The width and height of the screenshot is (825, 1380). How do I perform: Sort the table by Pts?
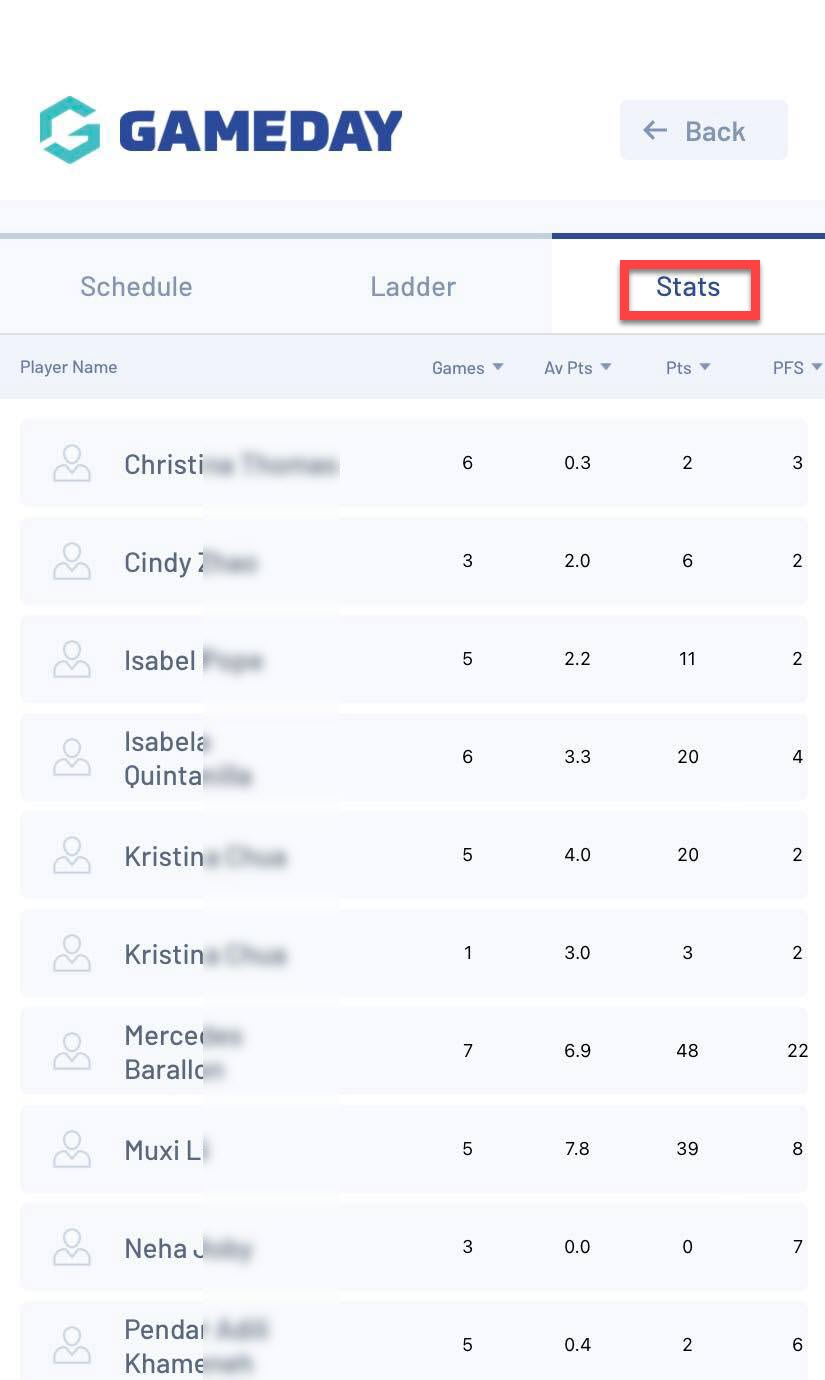coord(688,368)
